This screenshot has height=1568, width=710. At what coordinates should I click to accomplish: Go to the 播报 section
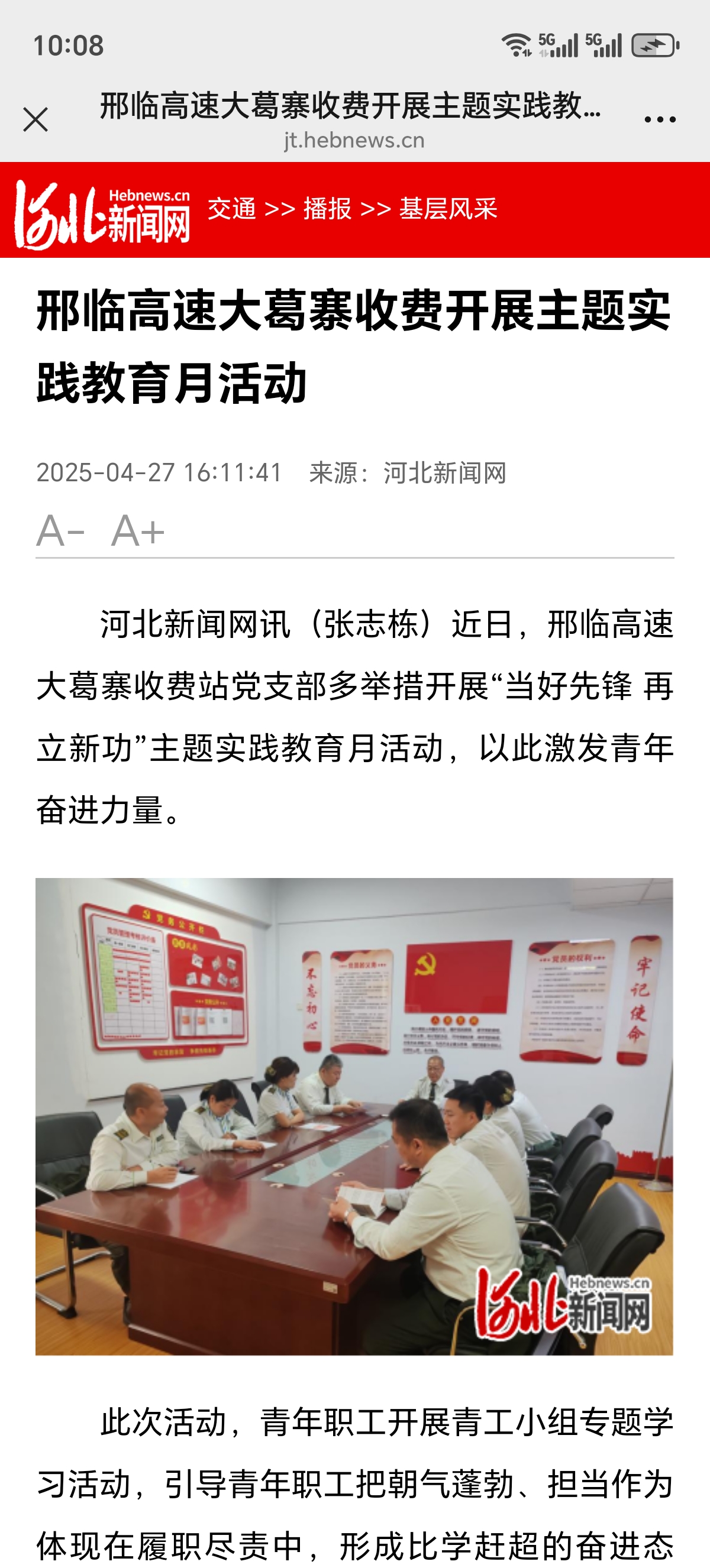[x=328, y=209]
